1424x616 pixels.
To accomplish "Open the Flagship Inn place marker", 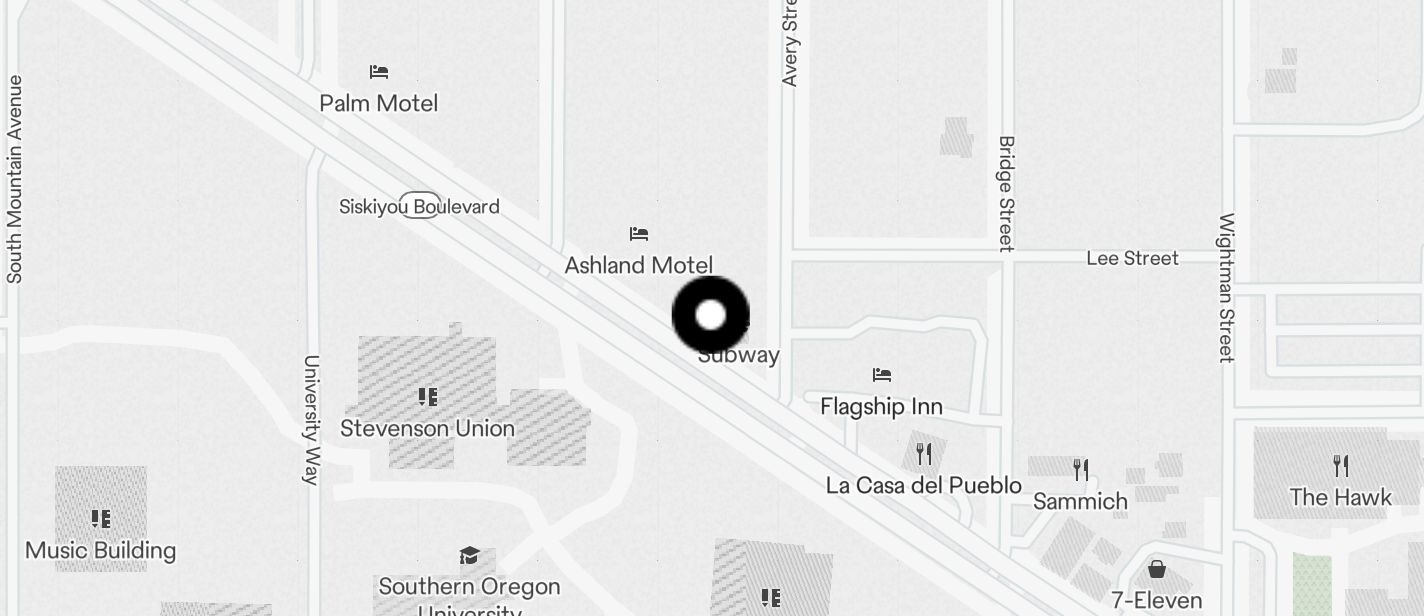I will [x=881, y=376].
